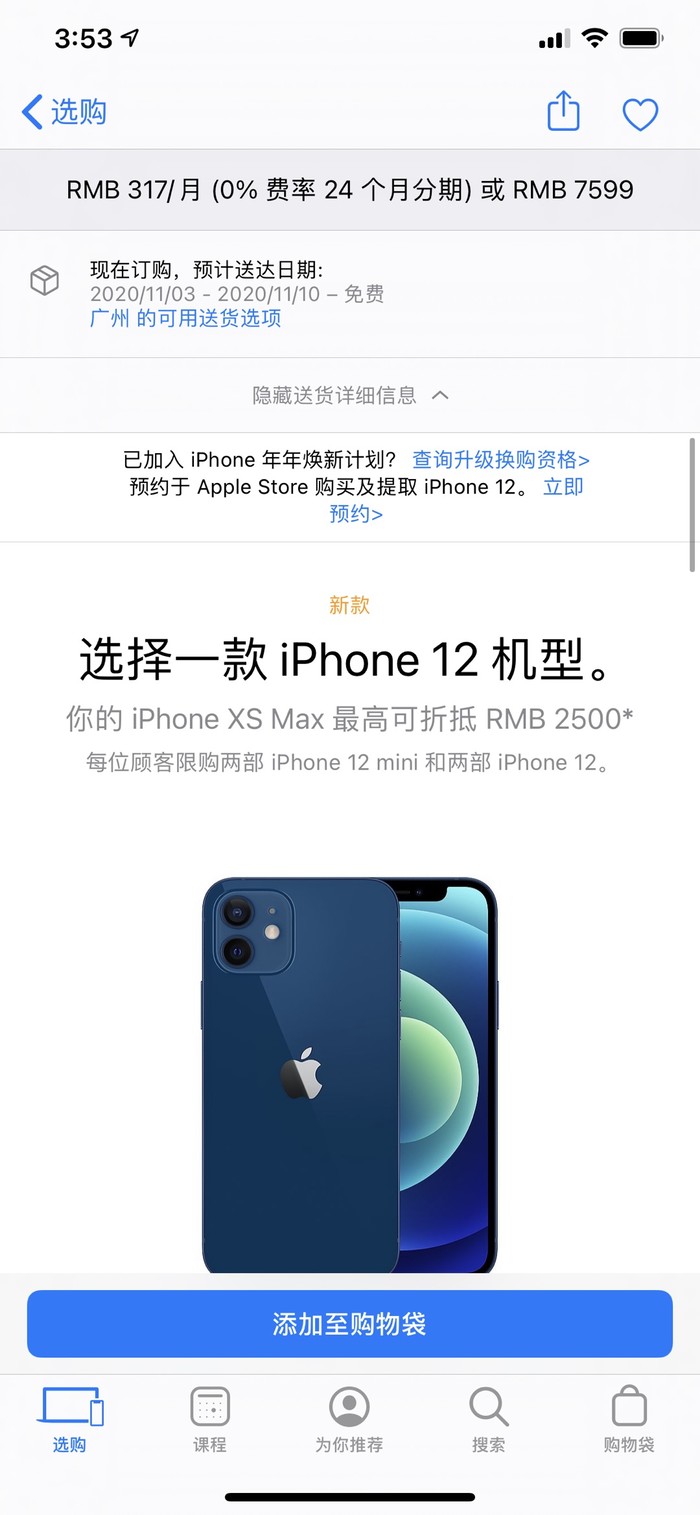Open the 为你推荐 tab
Viewport: 700px width, 1515px height.
coord(349,1420)
